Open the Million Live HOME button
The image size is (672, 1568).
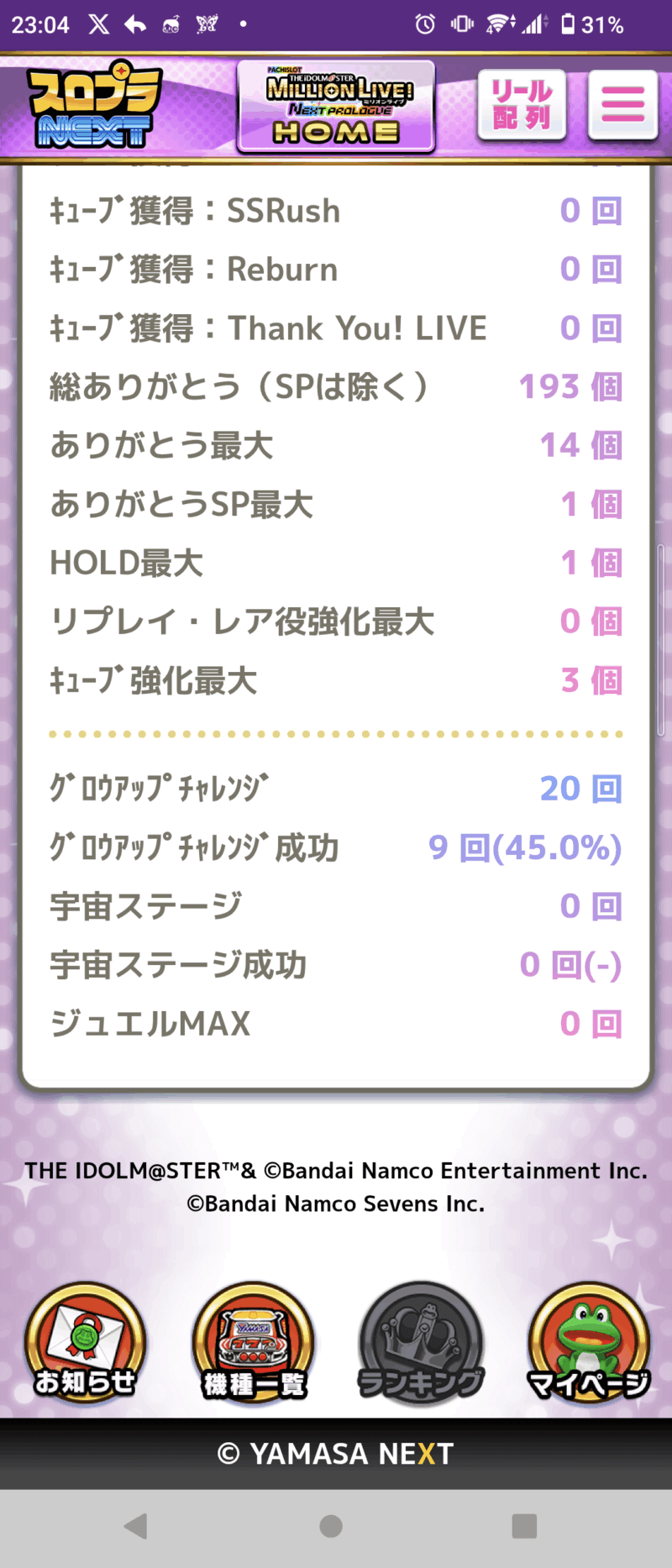[336, 107]
